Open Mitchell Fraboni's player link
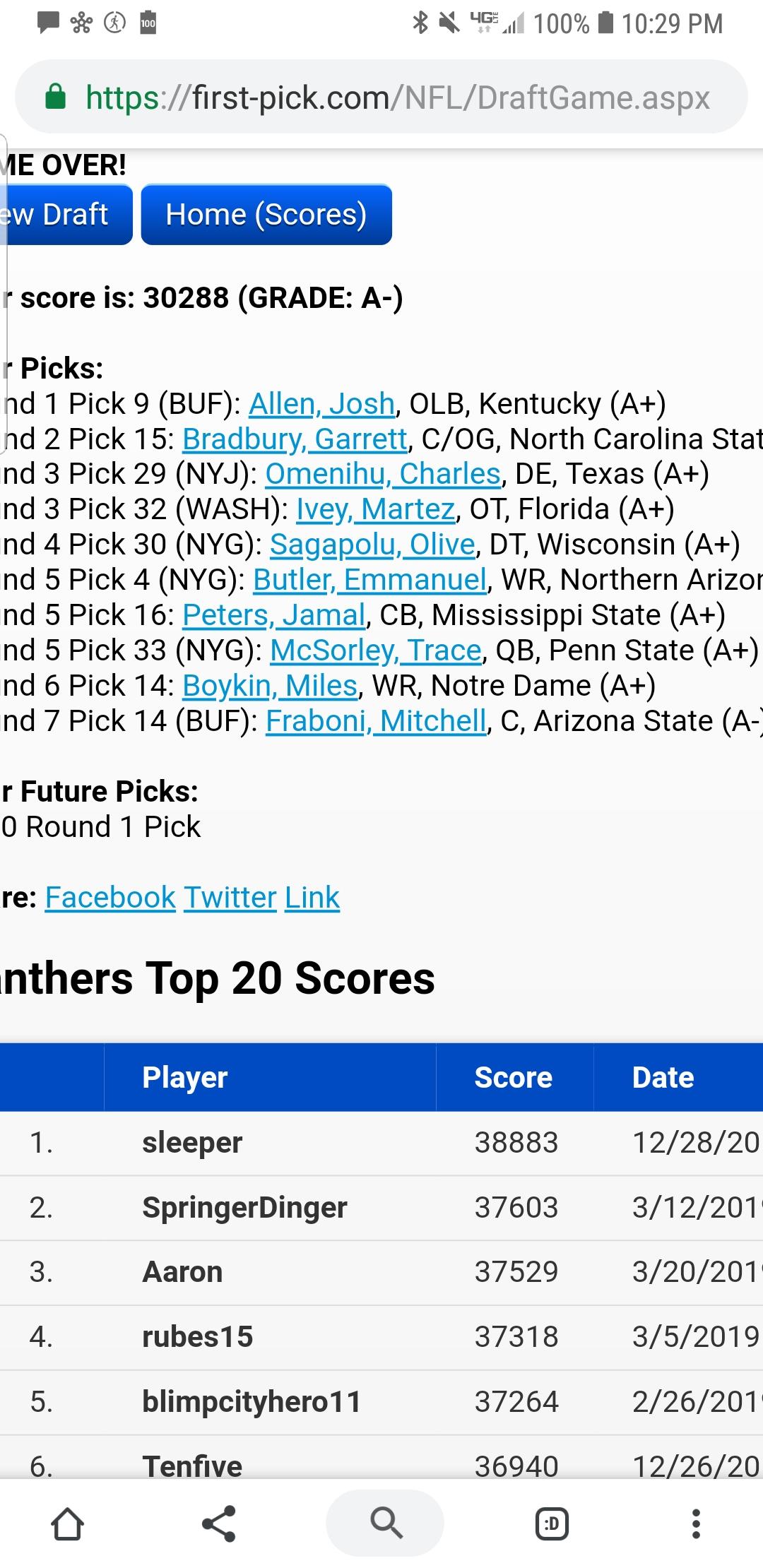Image resolution: width=763 pixels, height=1568 pixels. coord(377,722)
